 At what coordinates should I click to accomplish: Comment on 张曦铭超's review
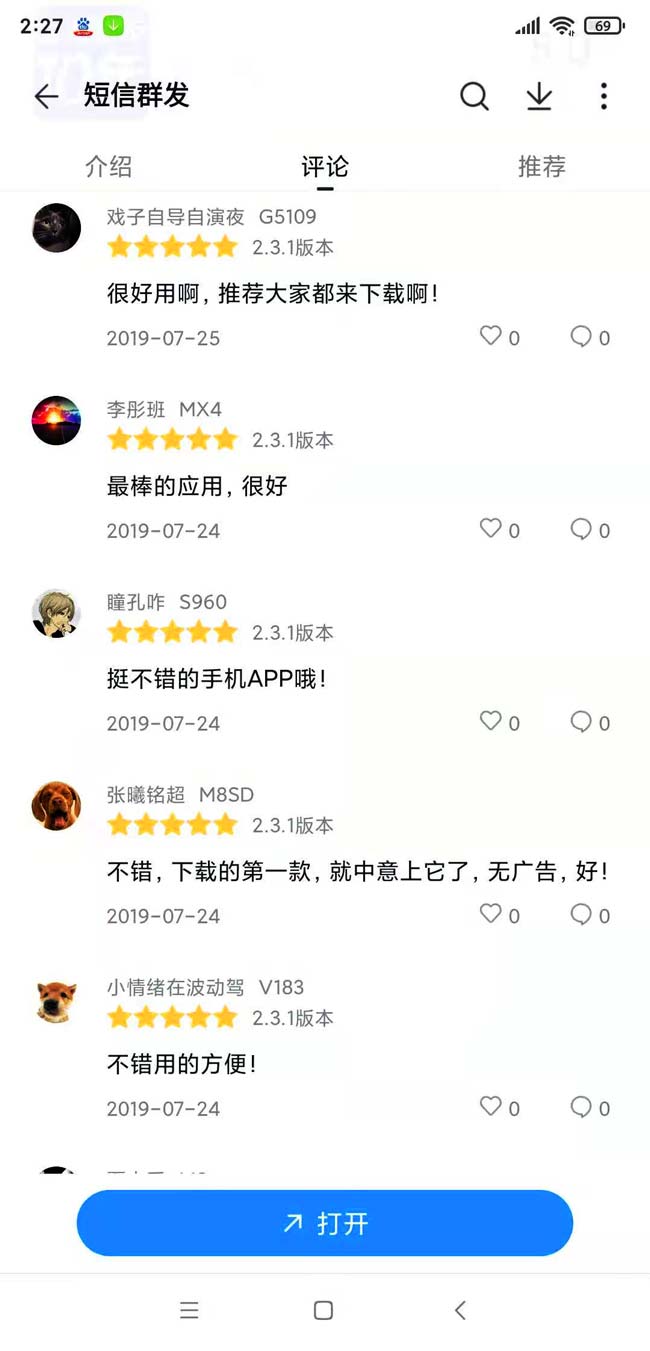point(581,915)
